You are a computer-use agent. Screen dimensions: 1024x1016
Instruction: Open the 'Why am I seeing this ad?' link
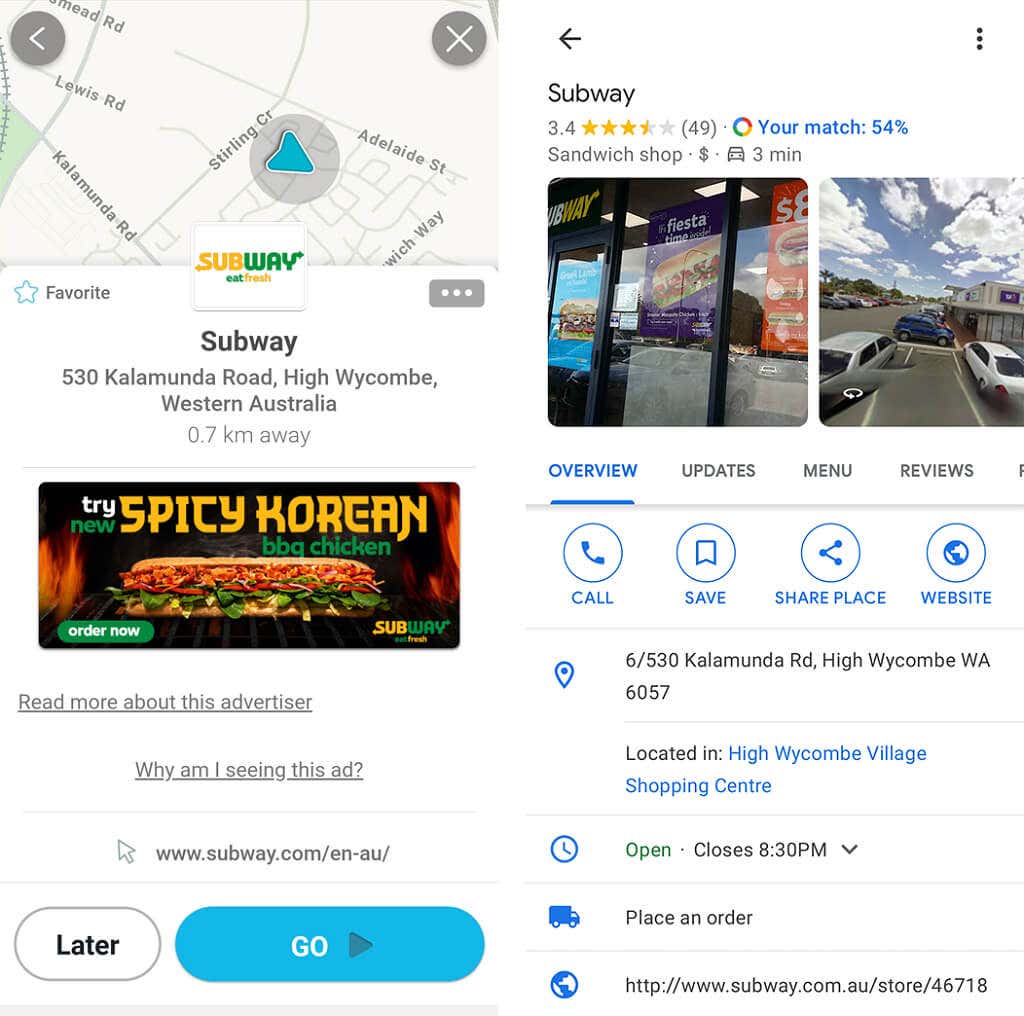(x=249, y=770)
